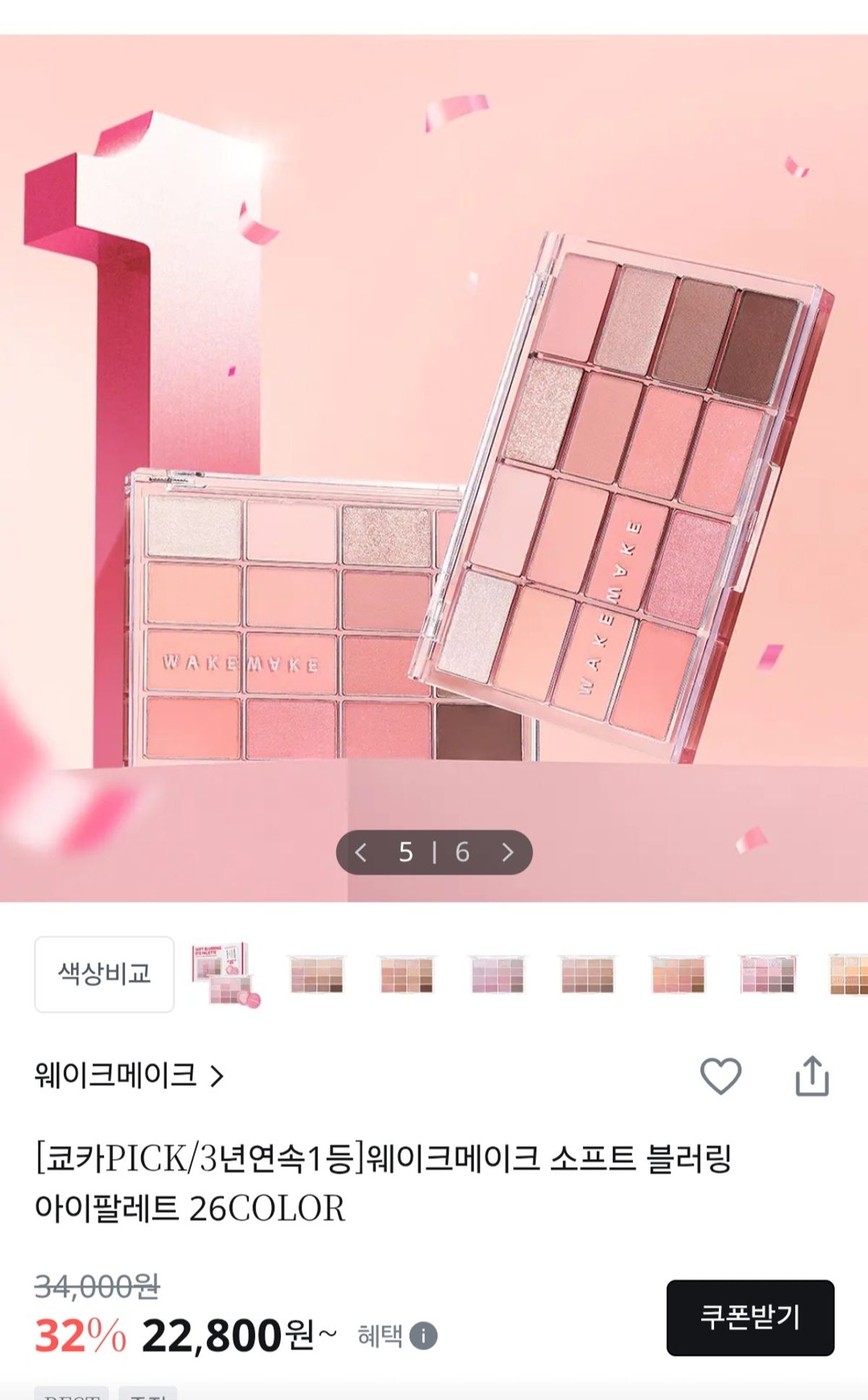Select the first palette set thumbnail

point(225,974)
